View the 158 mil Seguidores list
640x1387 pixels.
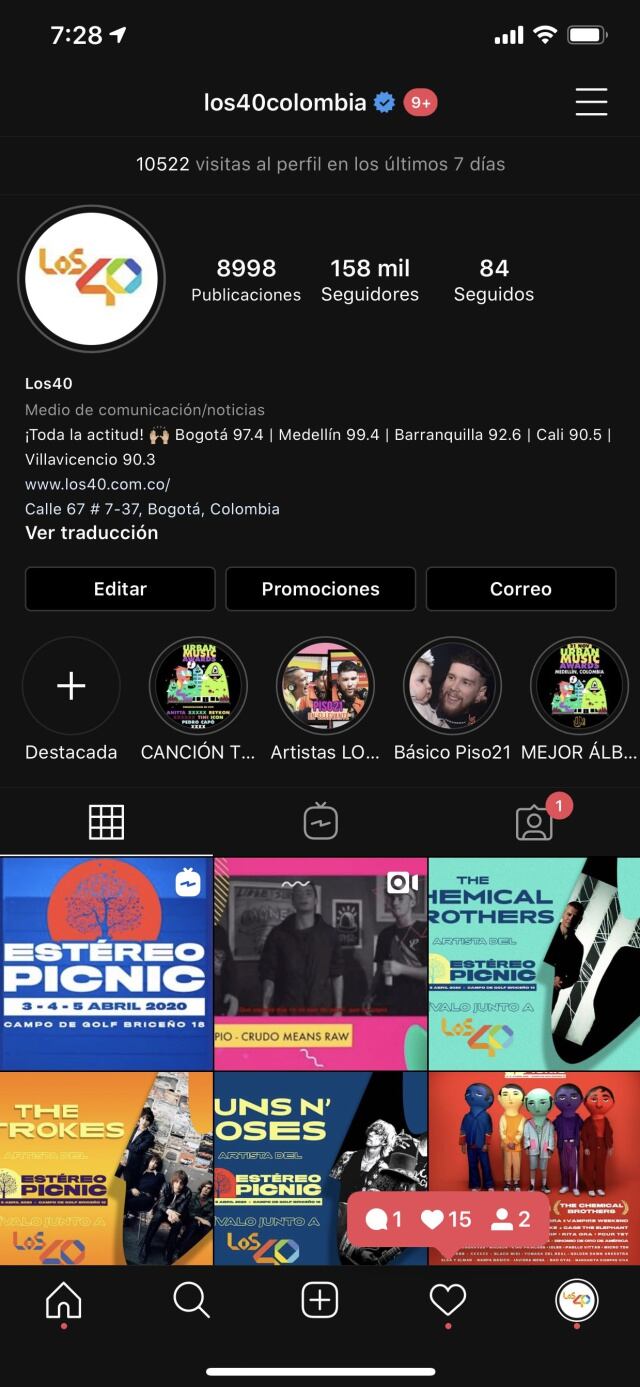[370, 279]
